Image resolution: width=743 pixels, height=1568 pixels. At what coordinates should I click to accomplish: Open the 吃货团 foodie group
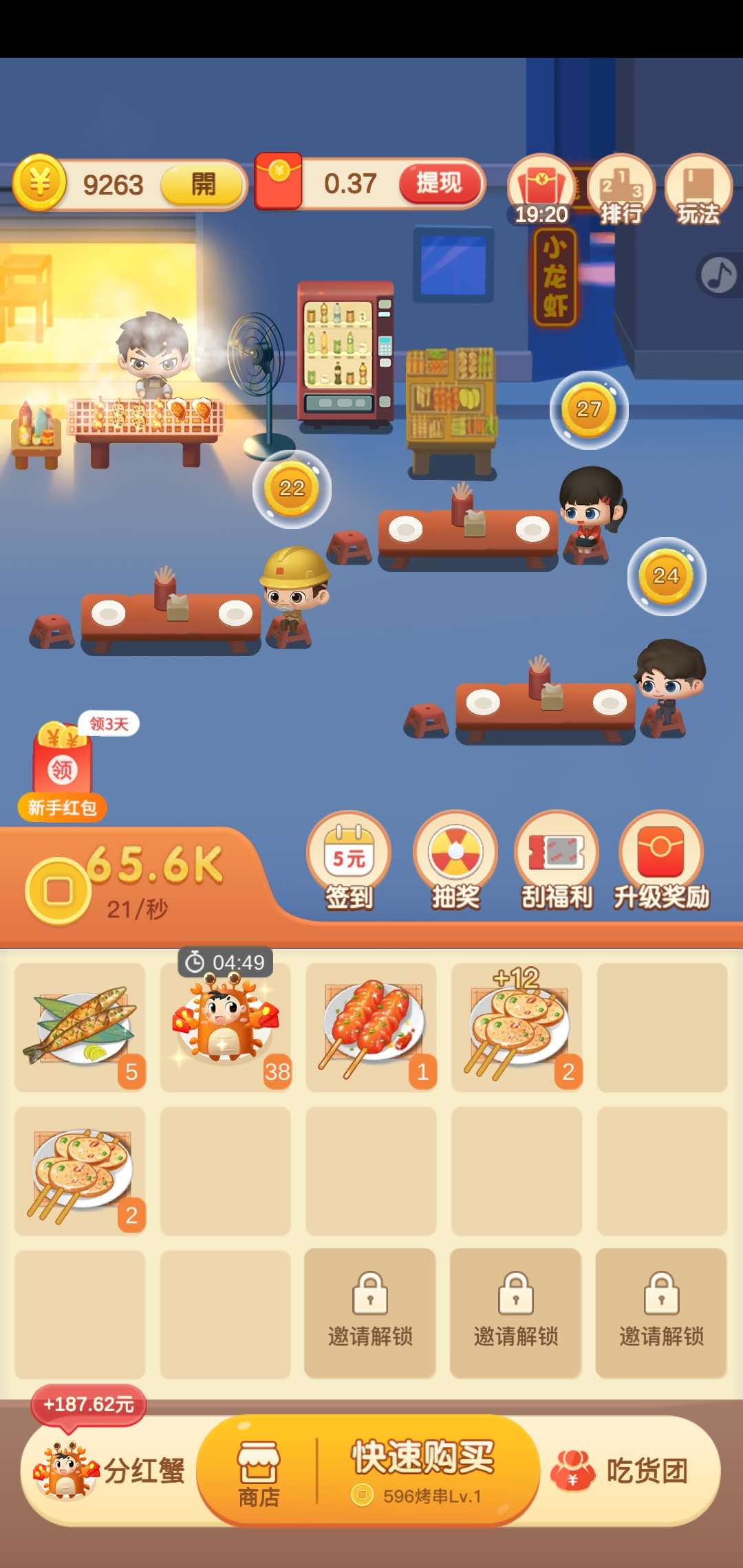tap(619, 1470)
